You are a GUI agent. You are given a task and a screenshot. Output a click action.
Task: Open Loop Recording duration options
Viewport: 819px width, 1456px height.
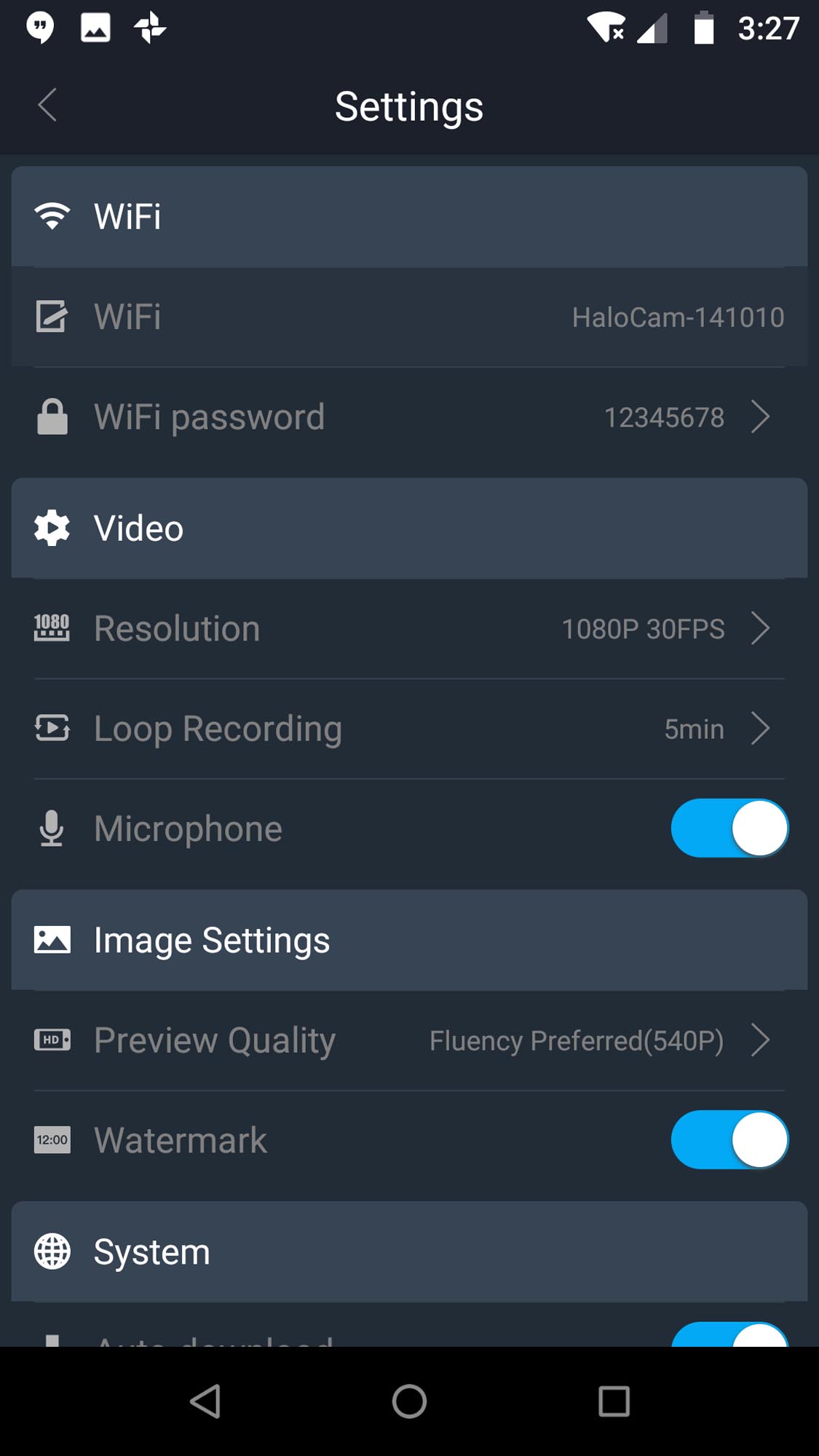pos(409,729)
